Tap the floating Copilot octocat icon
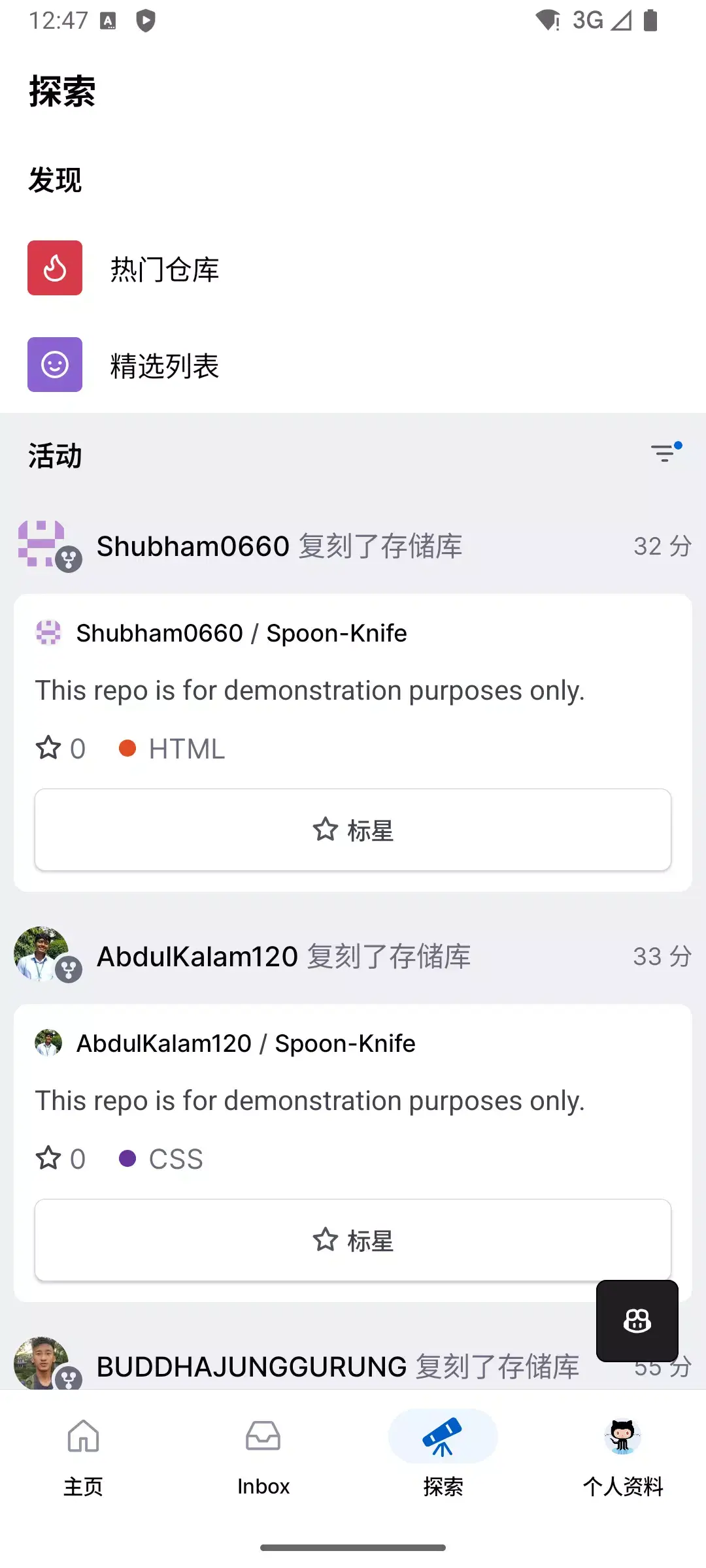Image resolution: width=706 pixels, height=1568 pixels. tap(636, 1322)
